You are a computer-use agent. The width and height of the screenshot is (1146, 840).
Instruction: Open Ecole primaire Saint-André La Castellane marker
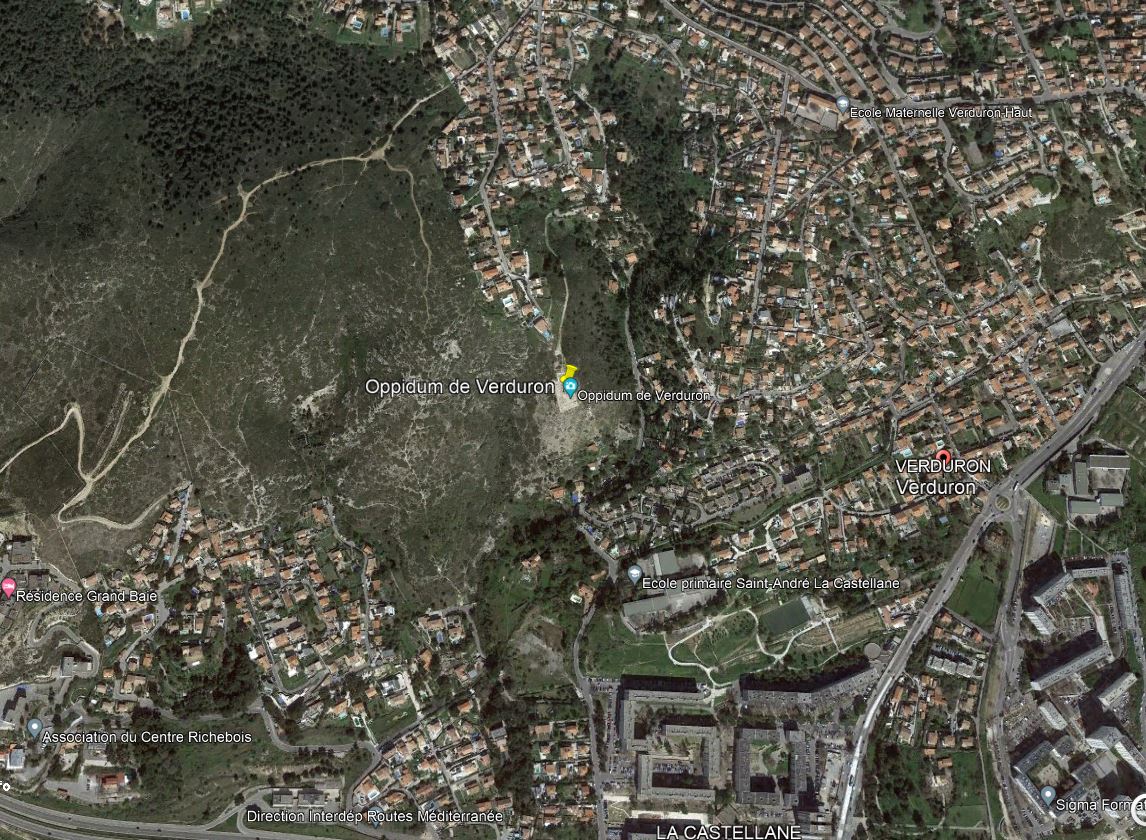pyautogui.click(x=634, y=574)
